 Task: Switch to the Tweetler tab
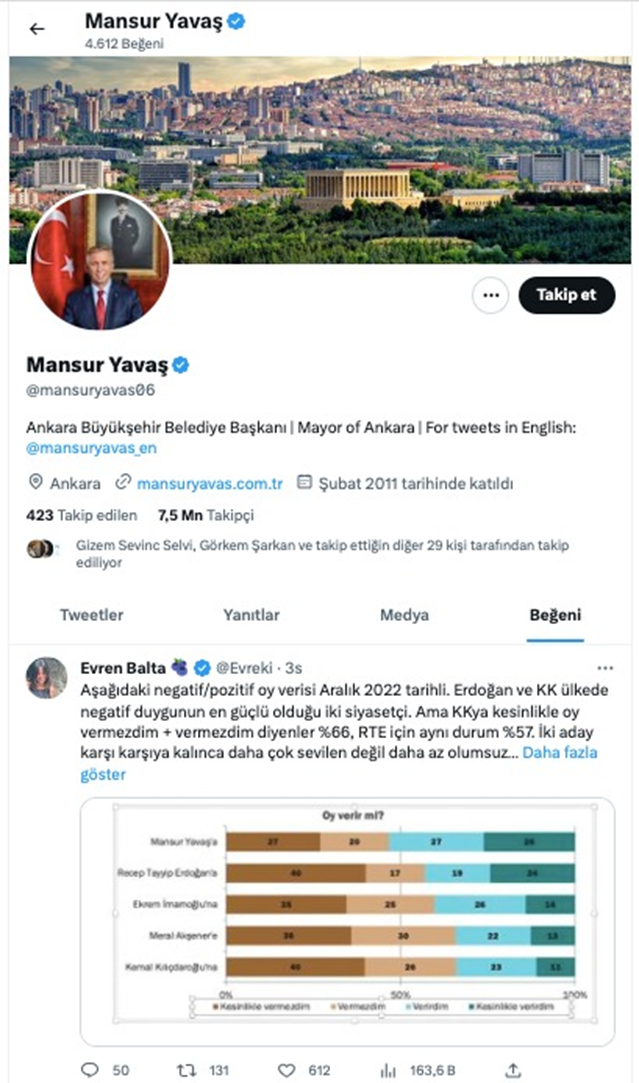92,615
